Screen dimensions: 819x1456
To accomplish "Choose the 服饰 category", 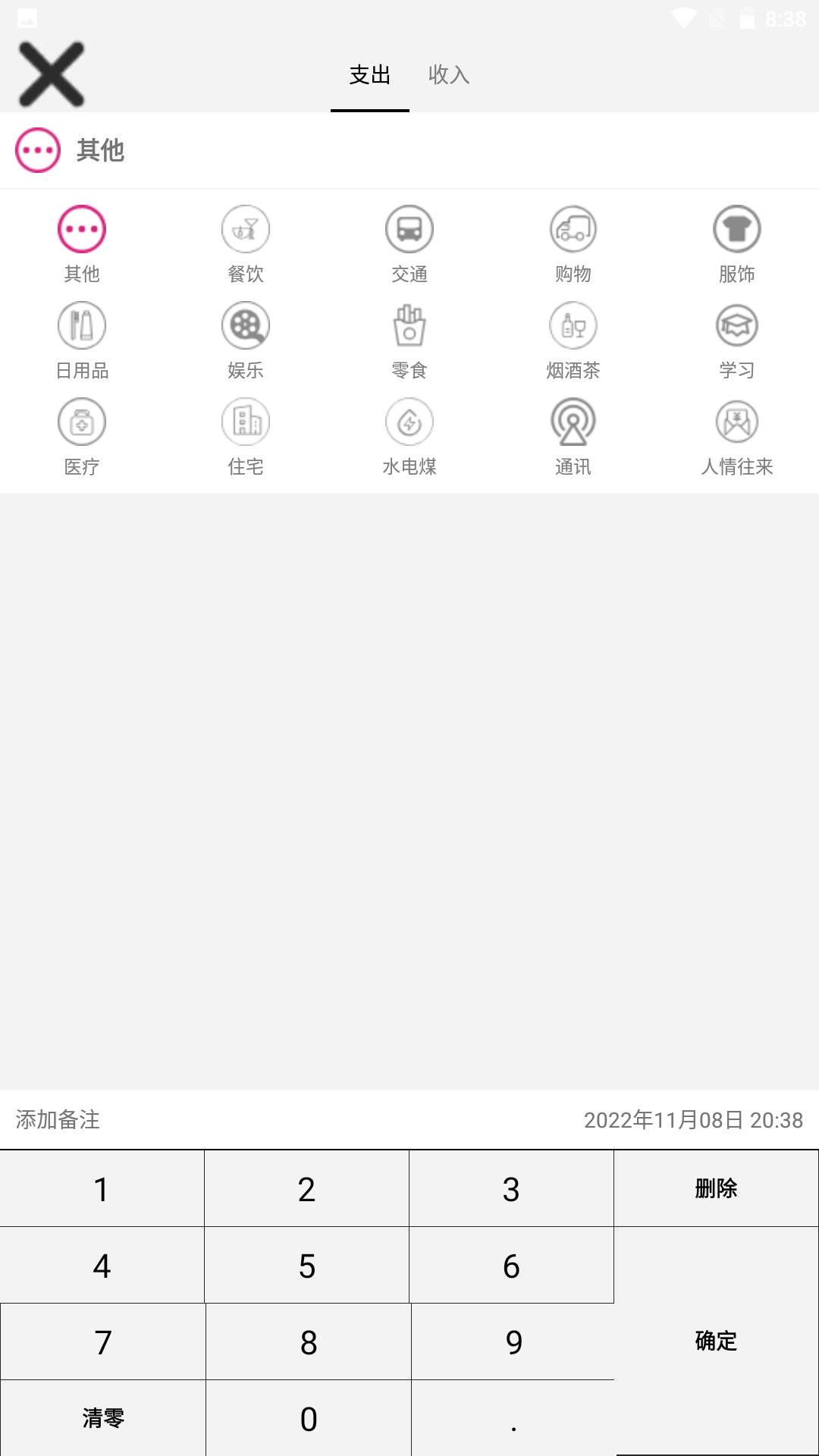I will (737, 245).
